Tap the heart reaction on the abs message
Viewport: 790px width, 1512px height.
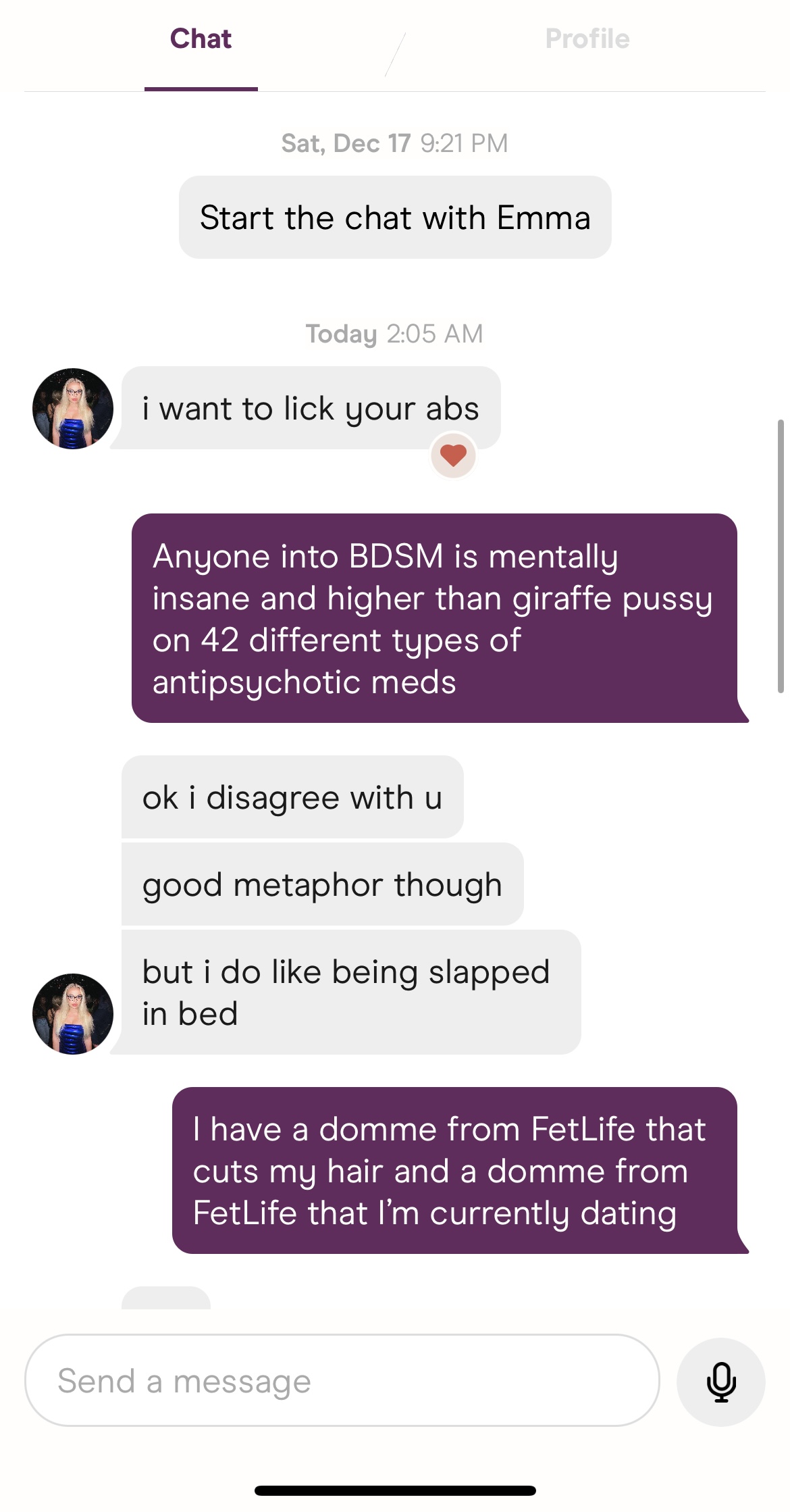[x=453, y=455]
